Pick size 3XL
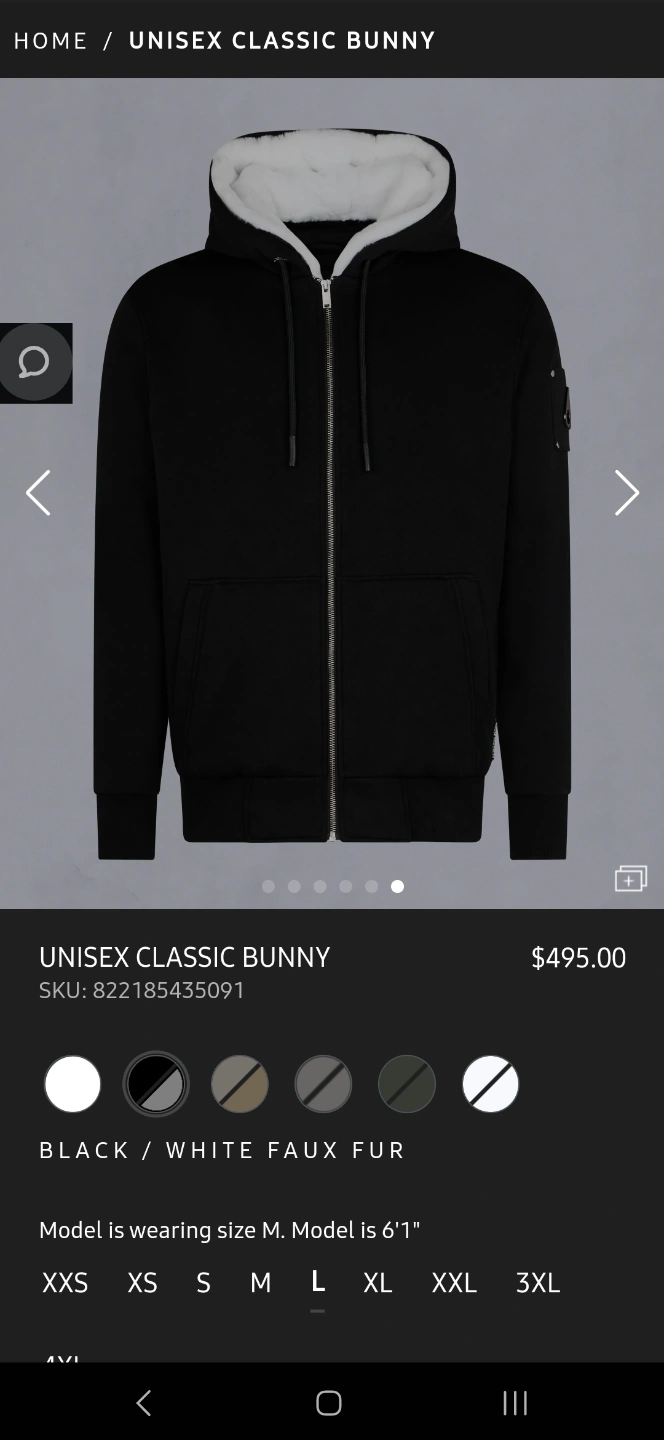The width and height of the screenshot is (664, 1440). (x=538, y=1283)
